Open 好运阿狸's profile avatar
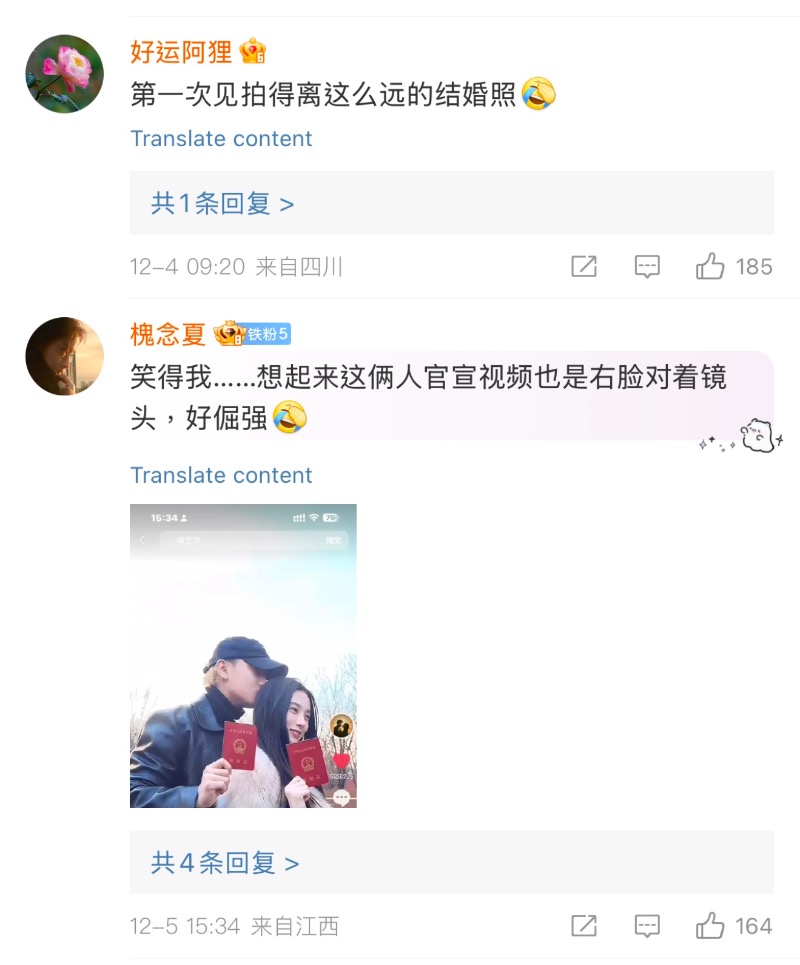This screenshot has height=965, width=800. 64,74
